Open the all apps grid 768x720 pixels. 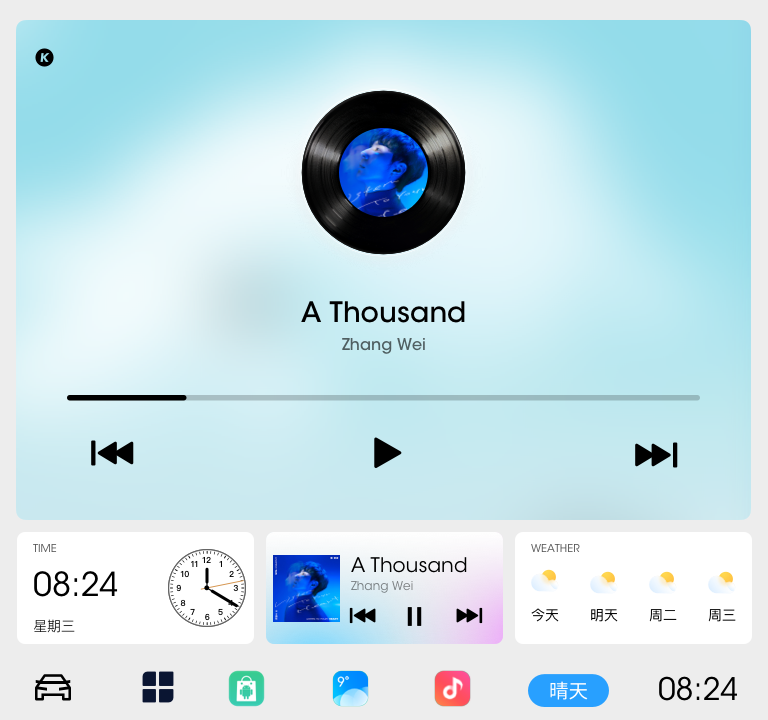tap(158, 688)
